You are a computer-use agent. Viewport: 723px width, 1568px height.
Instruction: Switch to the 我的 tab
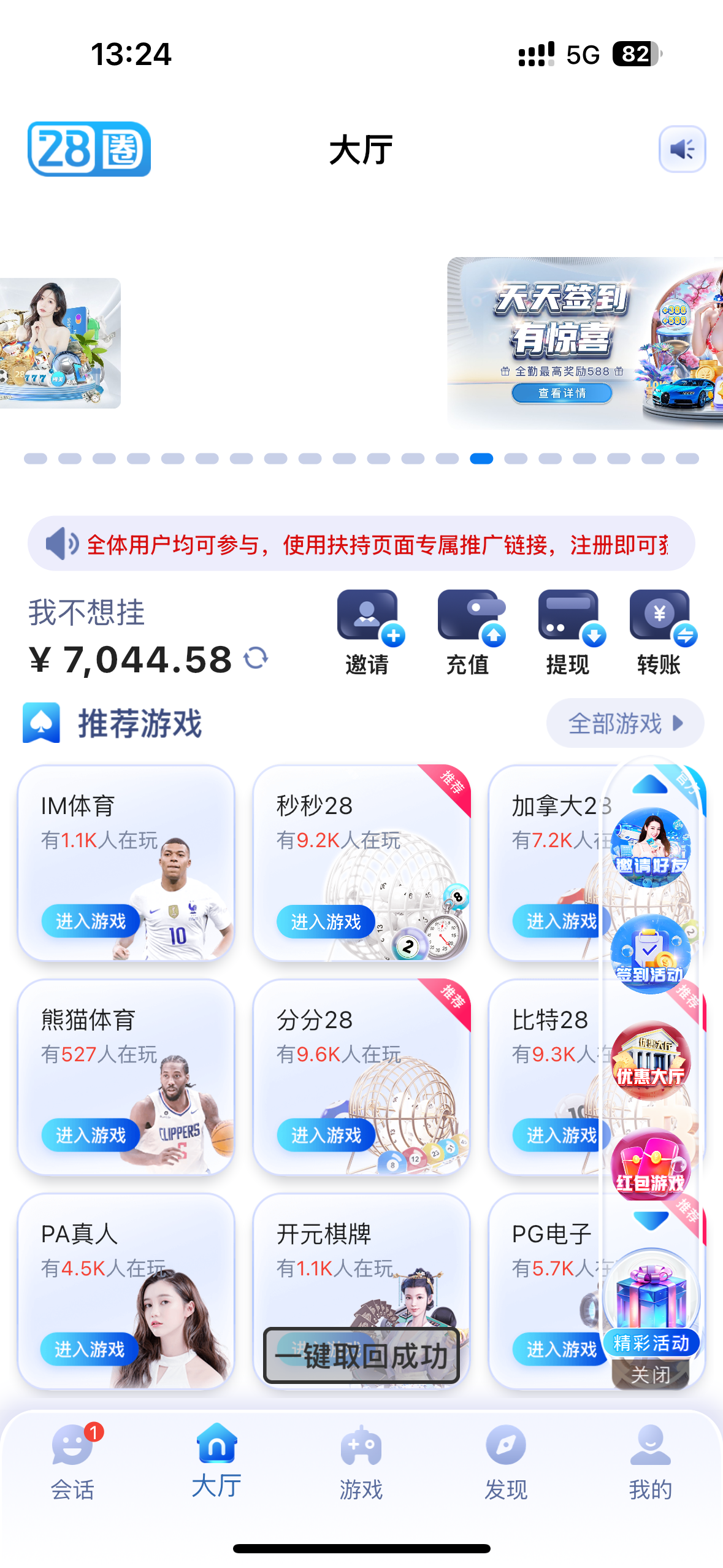[x=650, y=1462]
